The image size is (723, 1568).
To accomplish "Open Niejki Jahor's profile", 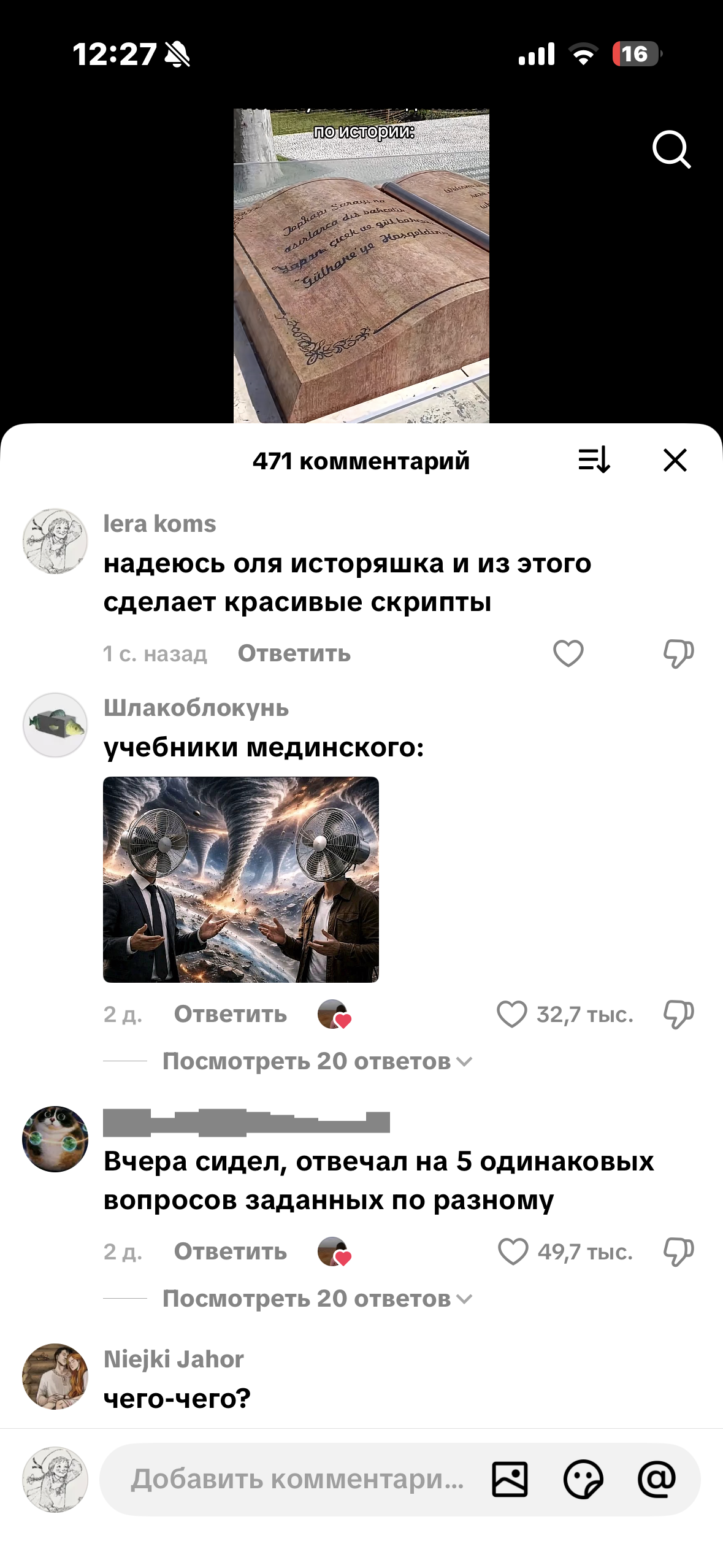I will point(55,1376).
